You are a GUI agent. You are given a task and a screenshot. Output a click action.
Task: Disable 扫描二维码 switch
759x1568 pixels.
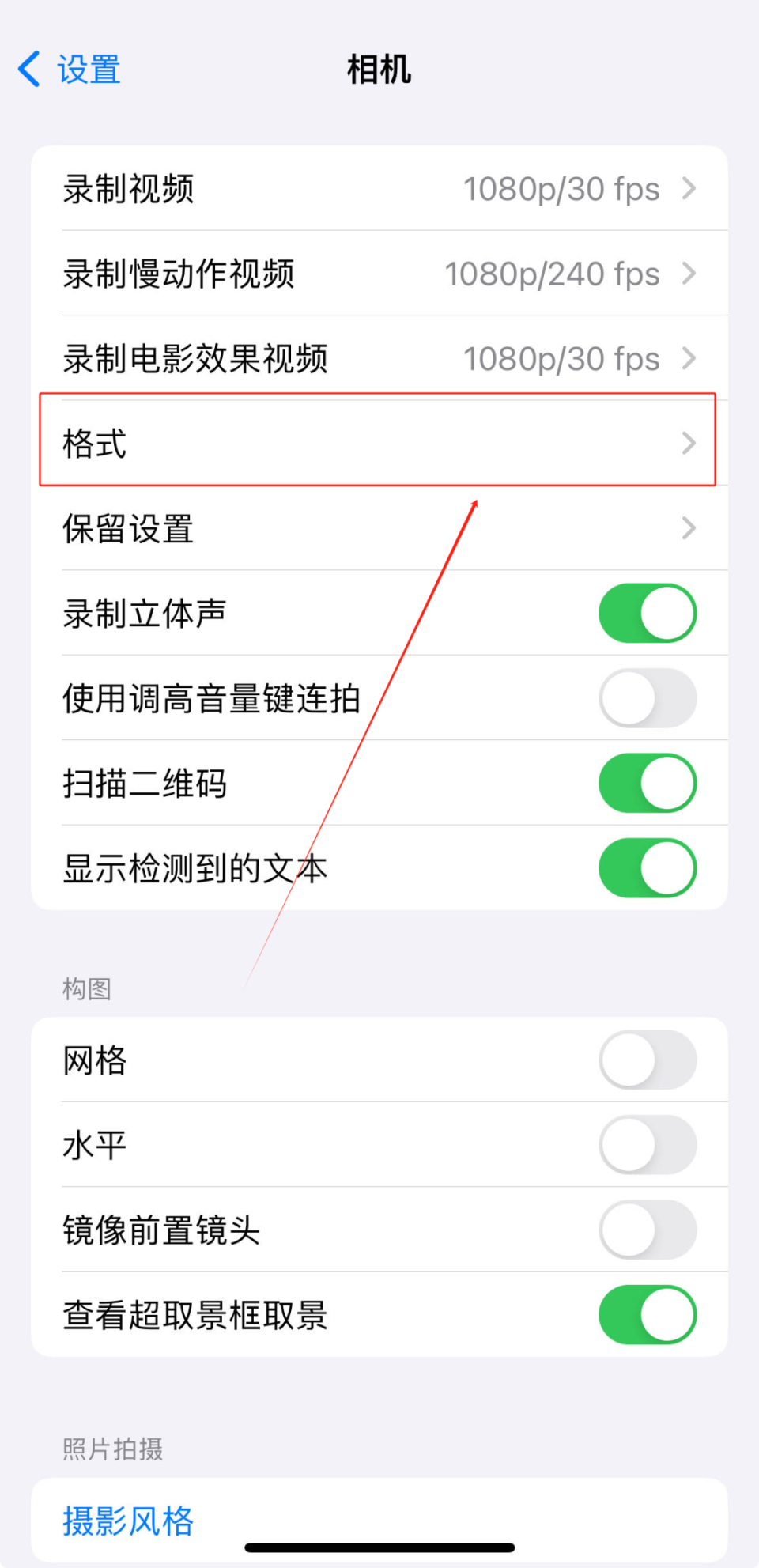pyautogui.click(x=647, y=784)
